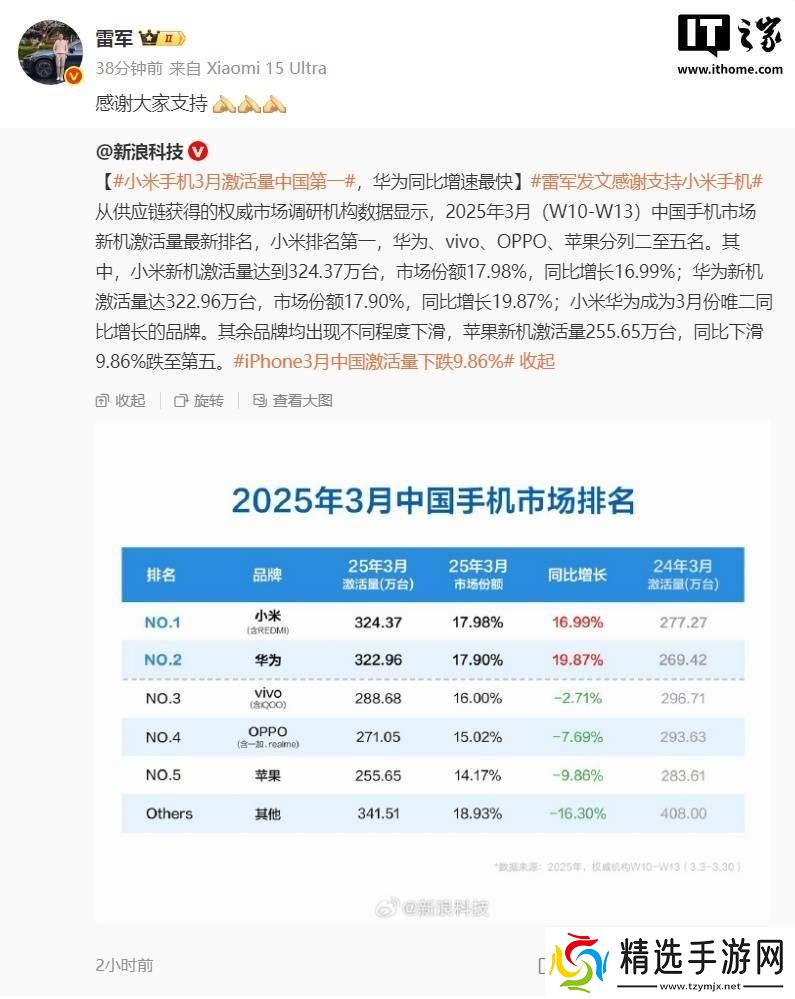Collapse post text via 收起 after the hashtag
Screen dimensions: 795x999
[537, 361]
